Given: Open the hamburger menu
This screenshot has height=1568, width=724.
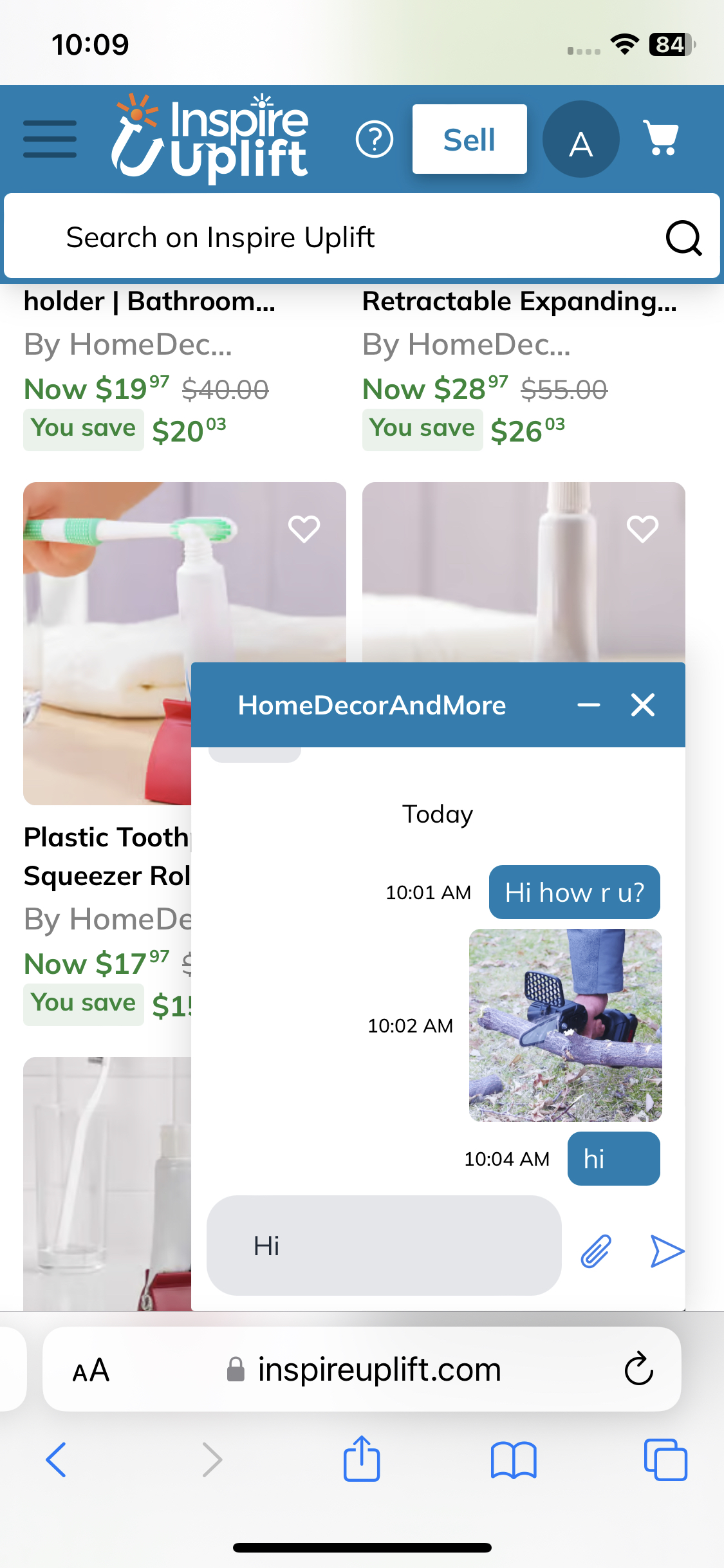Looking at the screenshot, I should (x=50, y=139).
